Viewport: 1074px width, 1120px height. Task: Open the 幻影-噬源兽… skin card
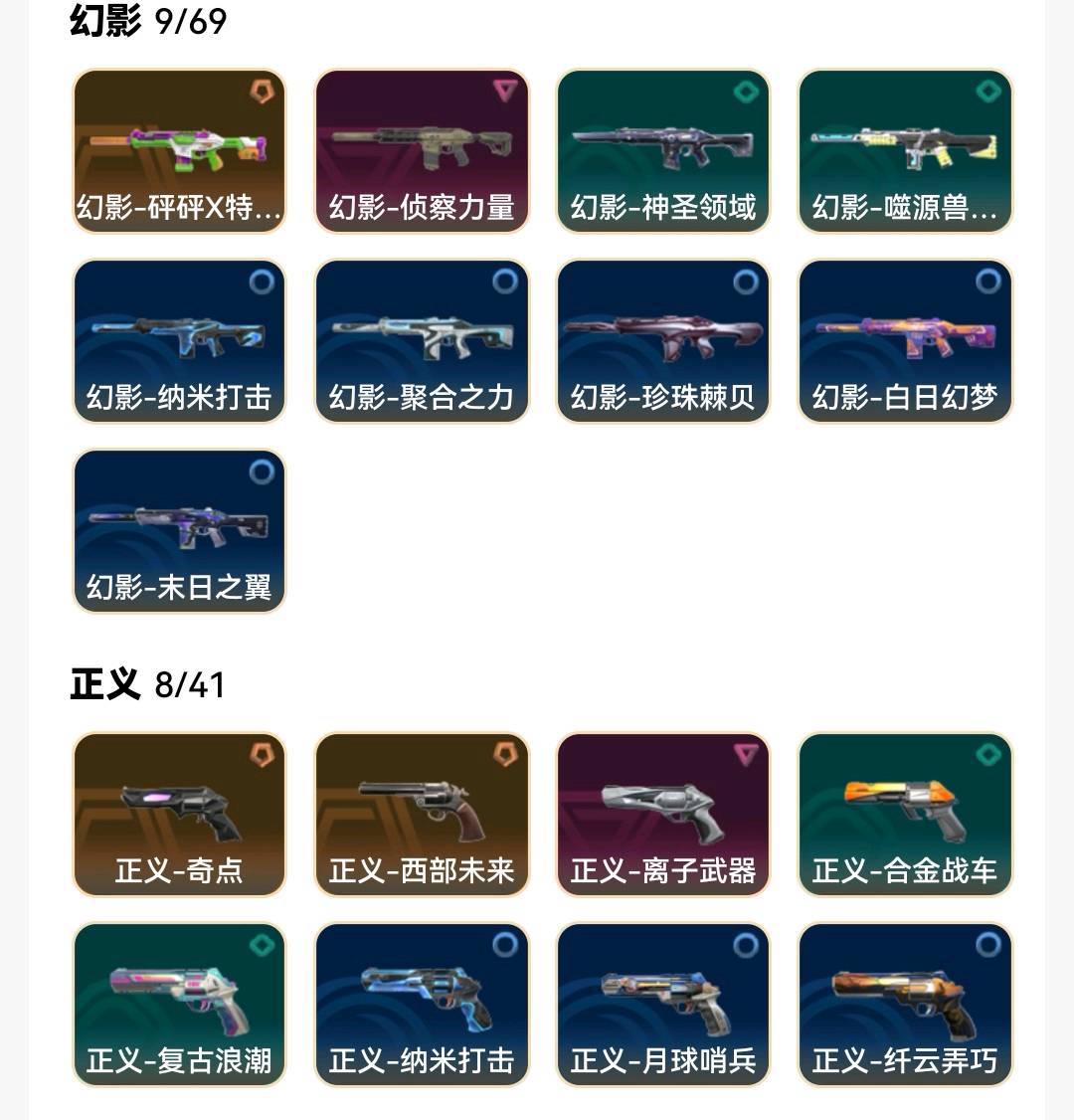[x=905, y=151]
